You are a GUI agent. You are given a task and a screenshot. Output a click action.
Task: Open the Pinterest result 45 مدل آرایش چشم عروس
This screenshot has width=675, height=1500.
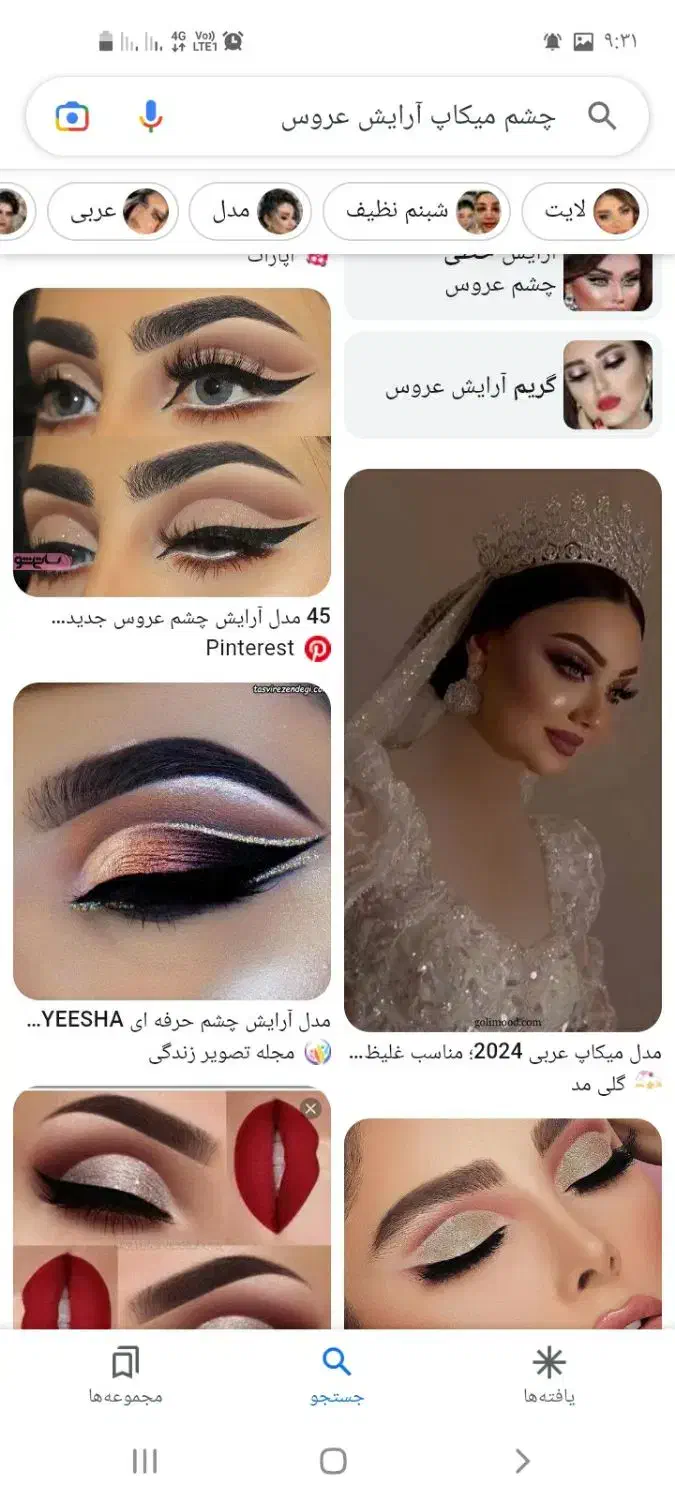(172, 442)
